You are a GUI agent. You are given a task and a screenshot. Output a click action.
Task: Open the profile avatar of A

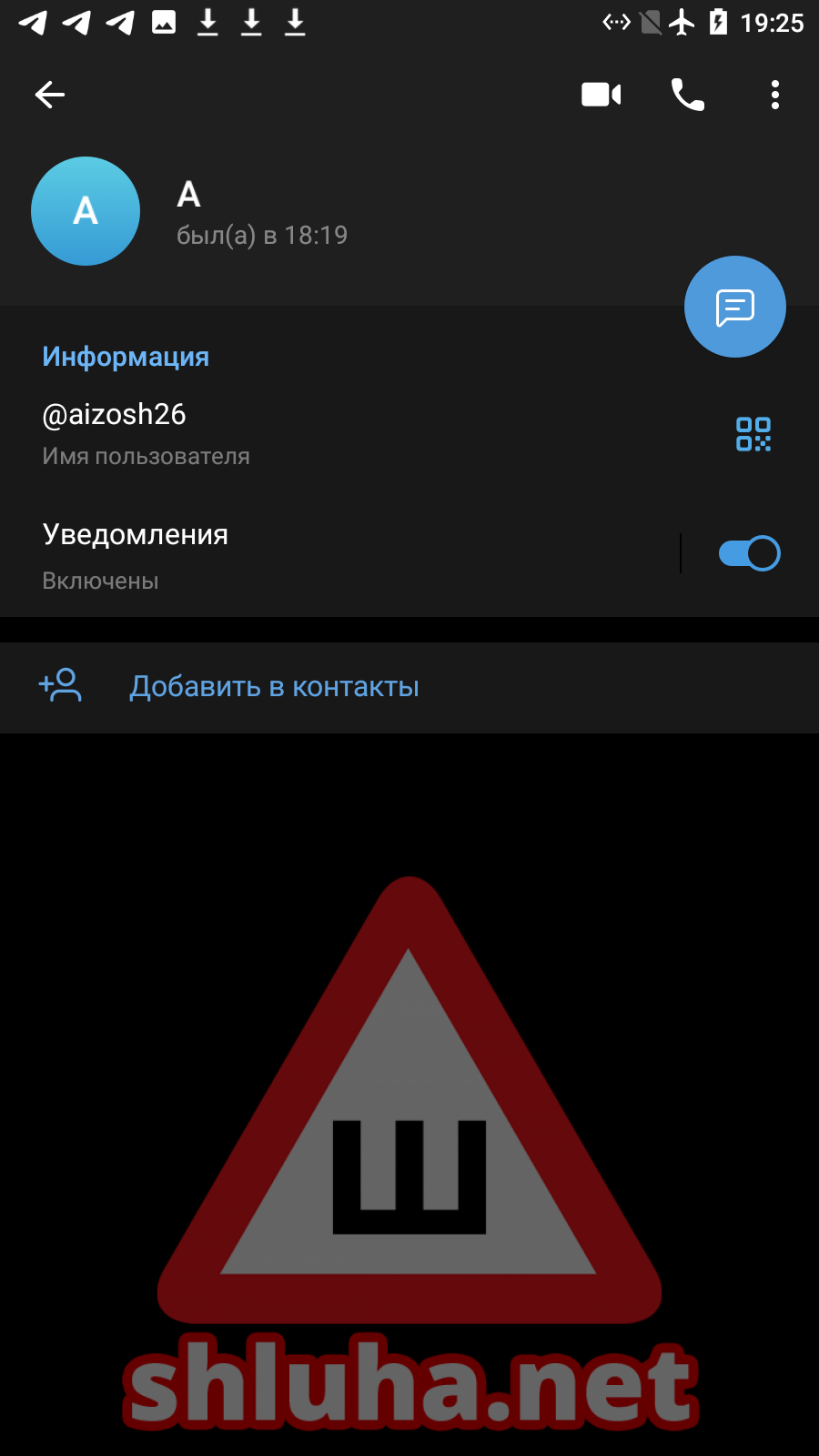[86, 211]
